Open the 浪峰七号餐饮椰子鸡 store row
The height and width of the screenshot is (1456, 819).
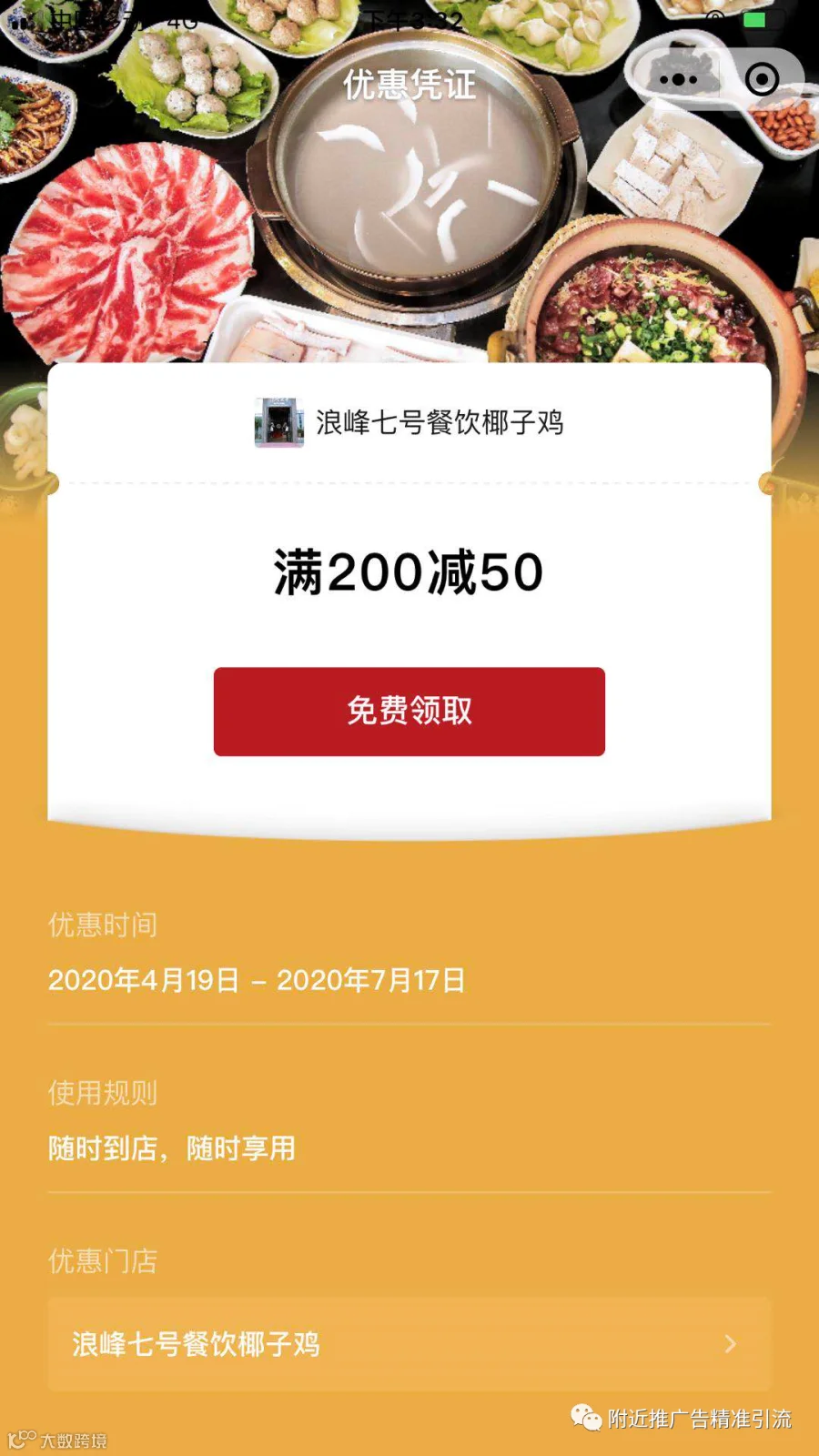(409, 1344)
